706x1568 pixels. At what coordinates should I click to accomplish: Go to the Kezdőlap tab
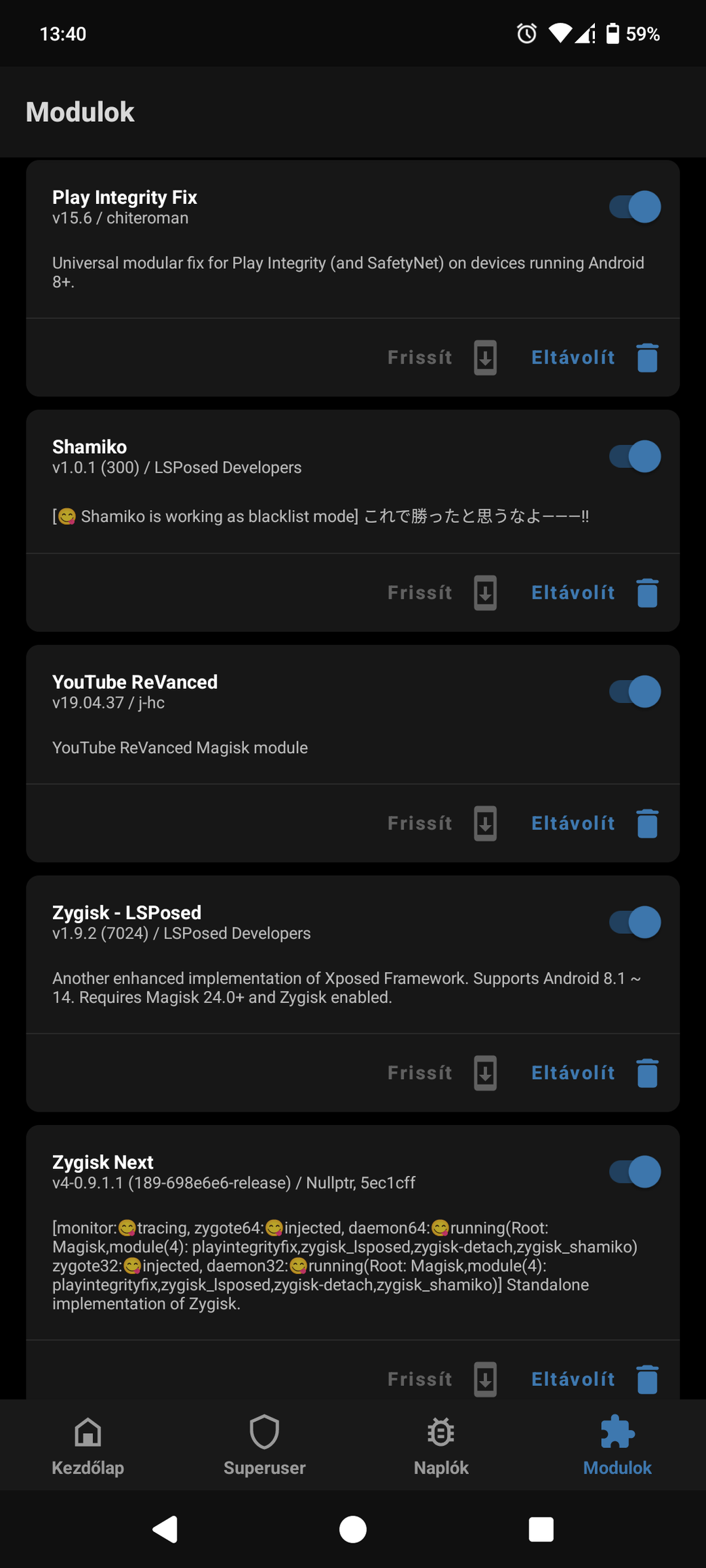coord(88,1445)
